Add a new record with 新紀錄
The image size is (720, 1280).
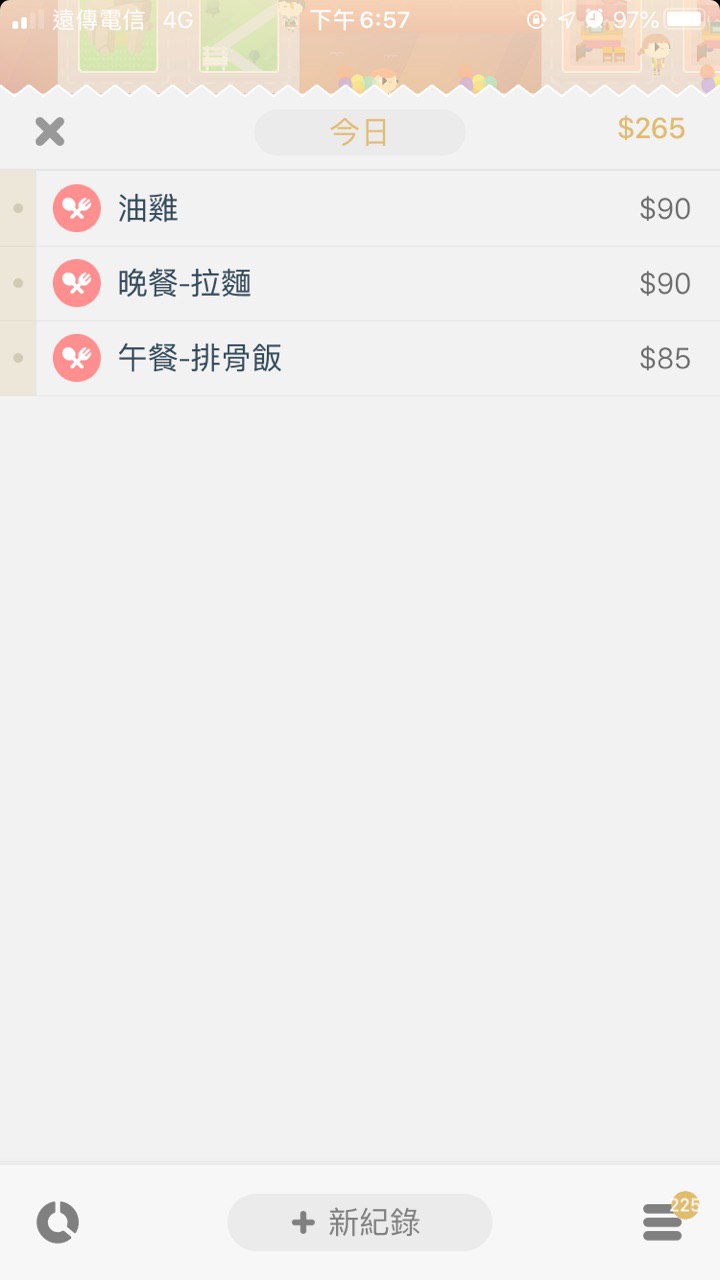point(360,1222)
